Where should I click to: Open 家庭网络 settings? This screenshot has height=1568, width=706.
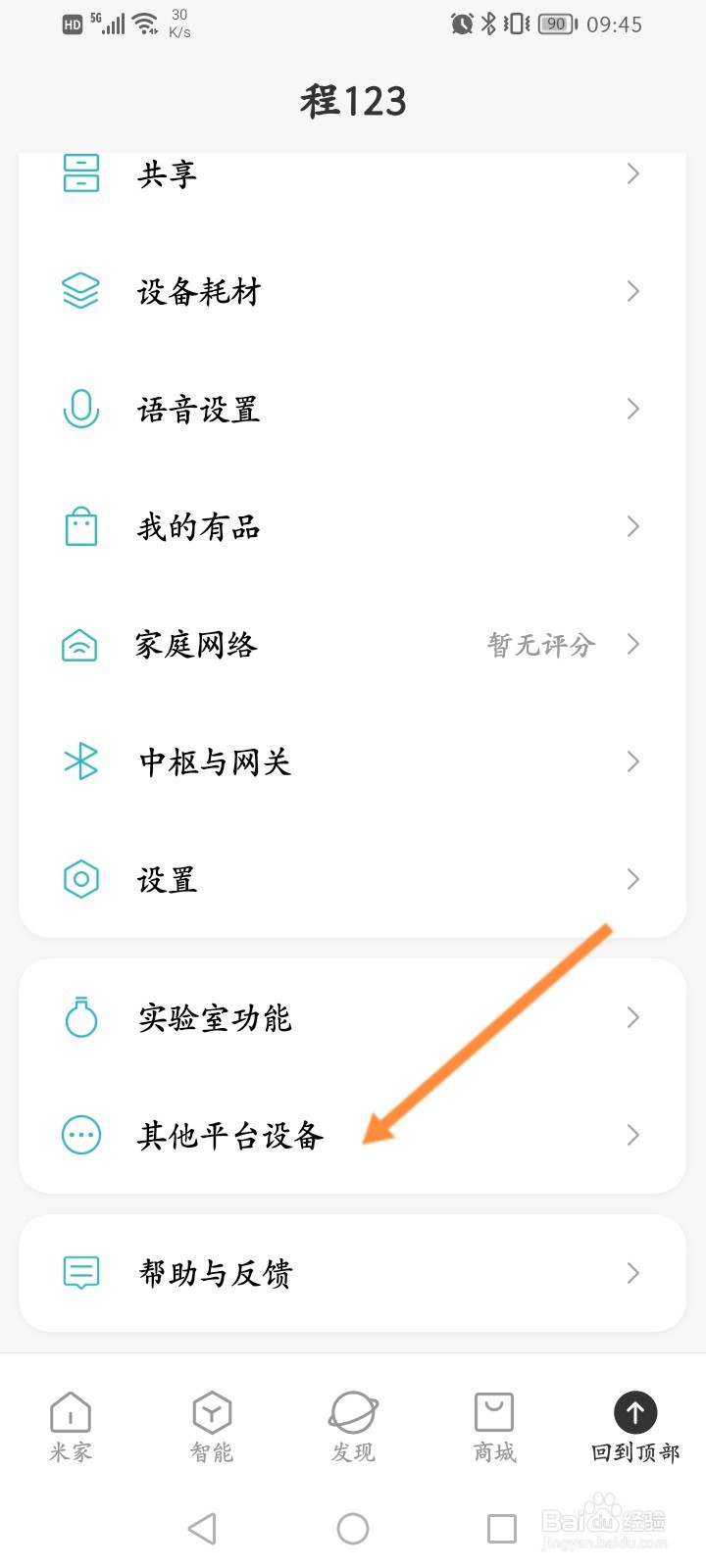[353, 644]
